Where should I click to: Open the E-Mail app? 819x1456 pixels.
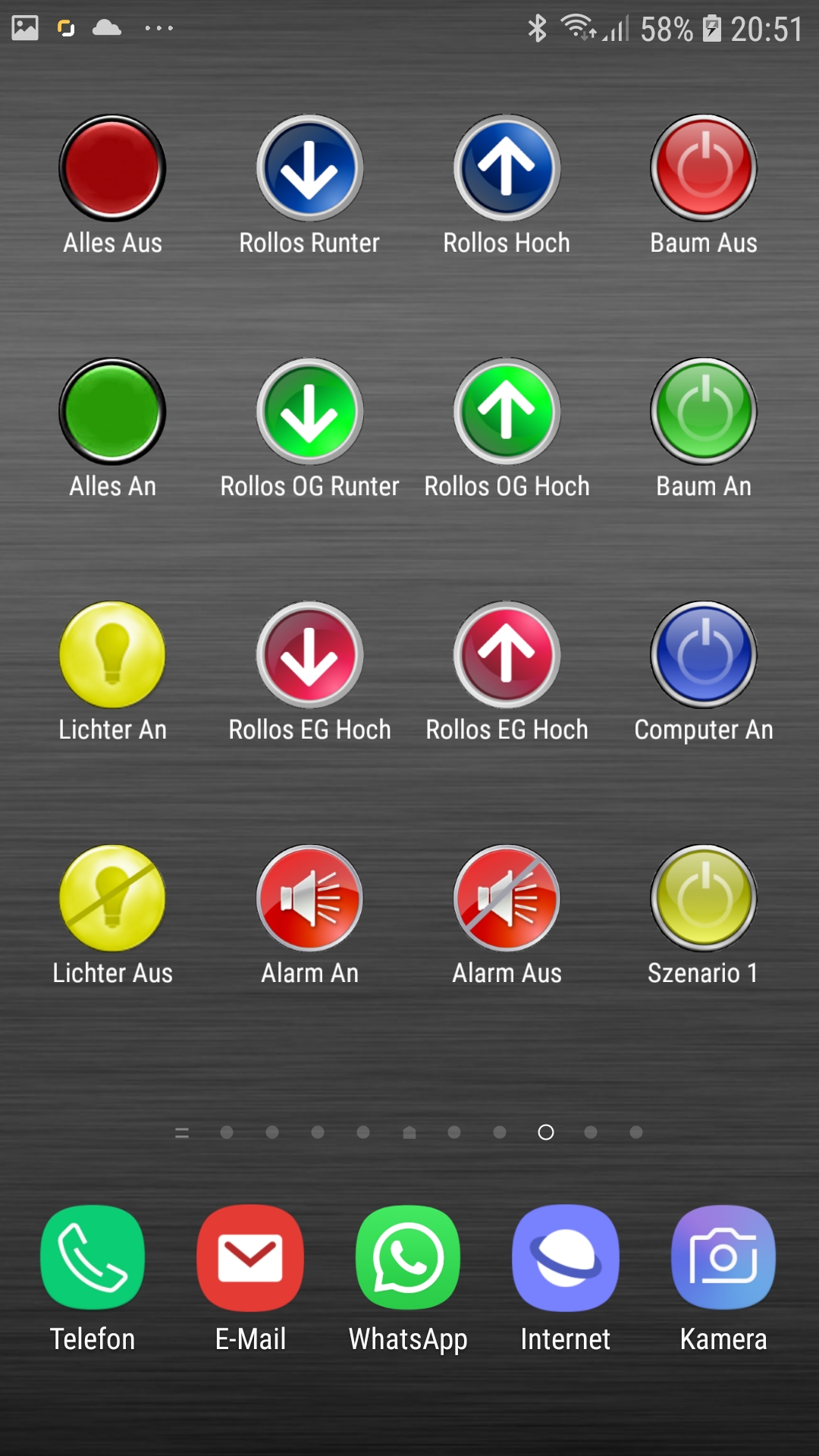click(x=250, y=1258)
